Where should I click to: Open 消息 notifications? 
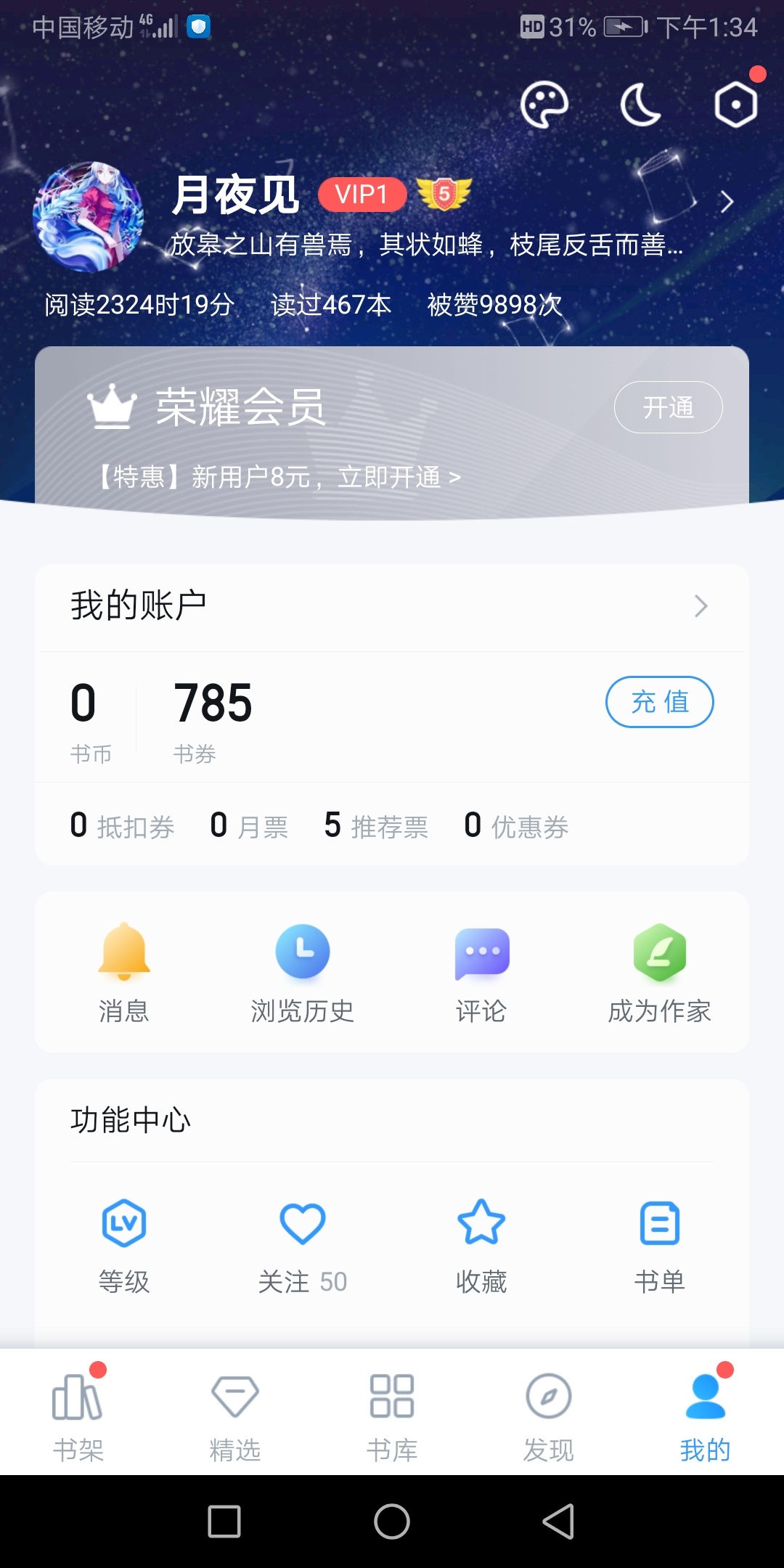click(124, 971)
